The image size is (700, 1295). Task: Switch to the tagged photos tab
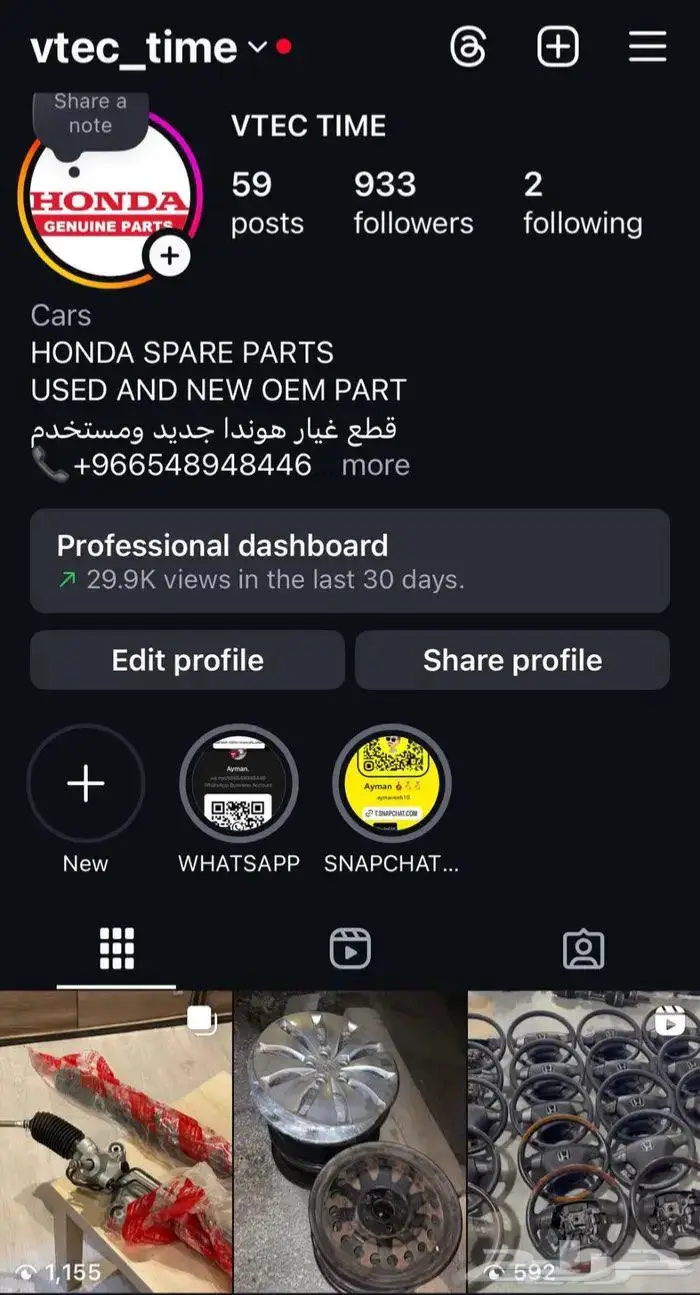point(583,948)
